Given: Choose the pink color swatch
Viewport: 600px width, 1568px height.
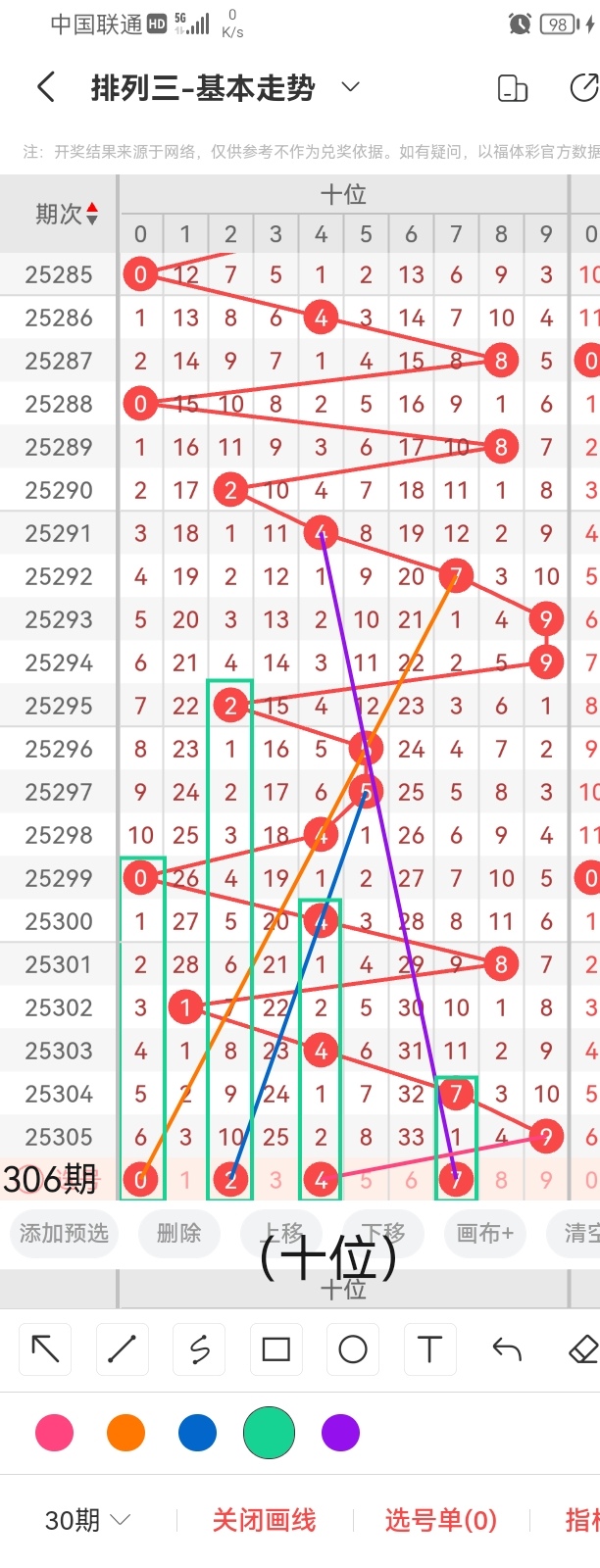Looking at the screenshot, I should 54,1433.
